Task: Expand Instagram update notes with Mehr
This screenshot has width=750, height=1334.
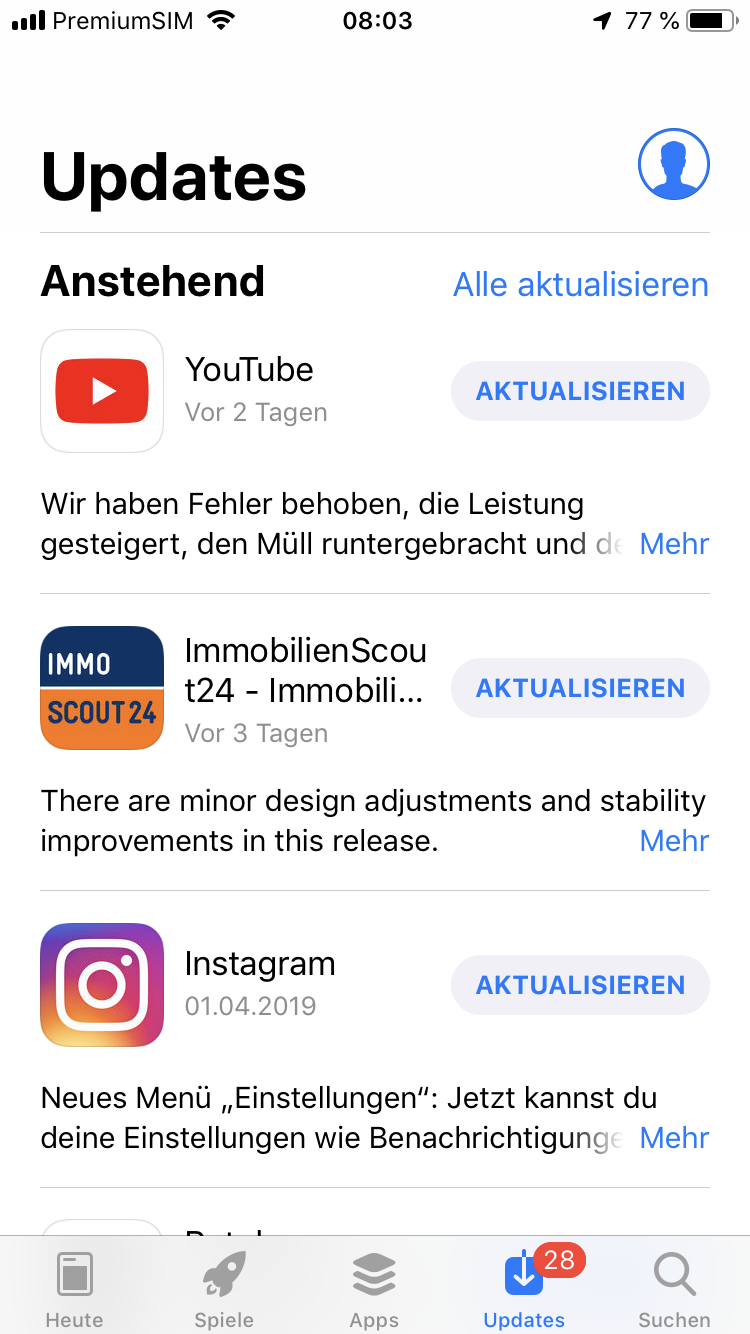Action: [x=674, y=1138]
